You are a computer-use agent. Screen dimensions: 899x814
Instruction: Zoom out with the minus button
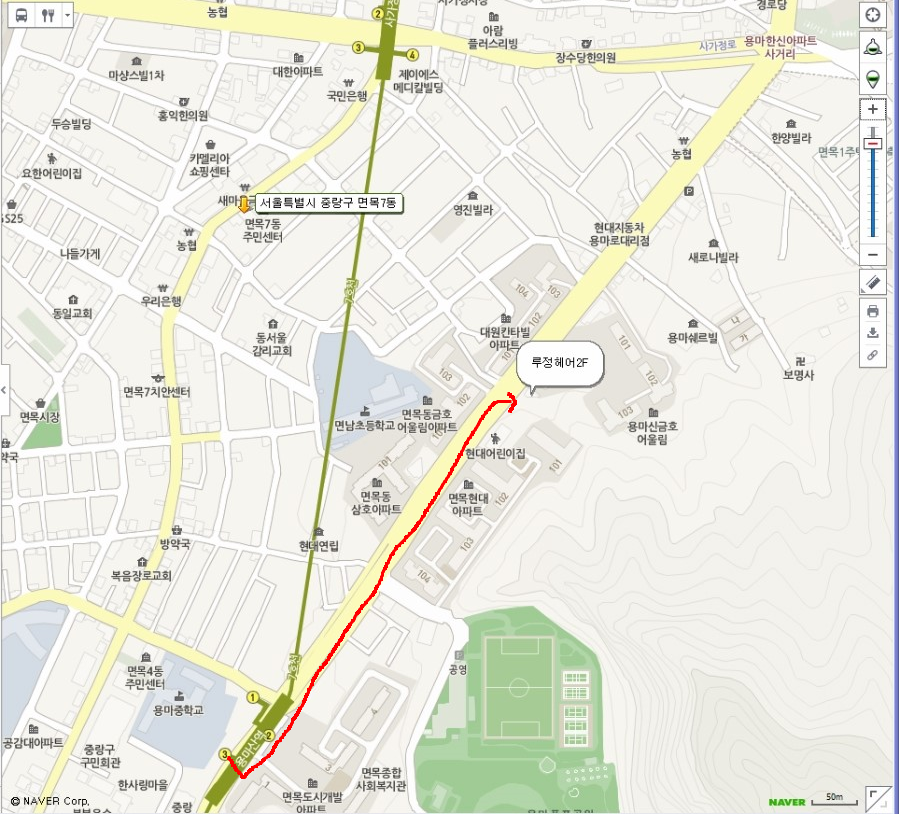(x=873, y=255)
